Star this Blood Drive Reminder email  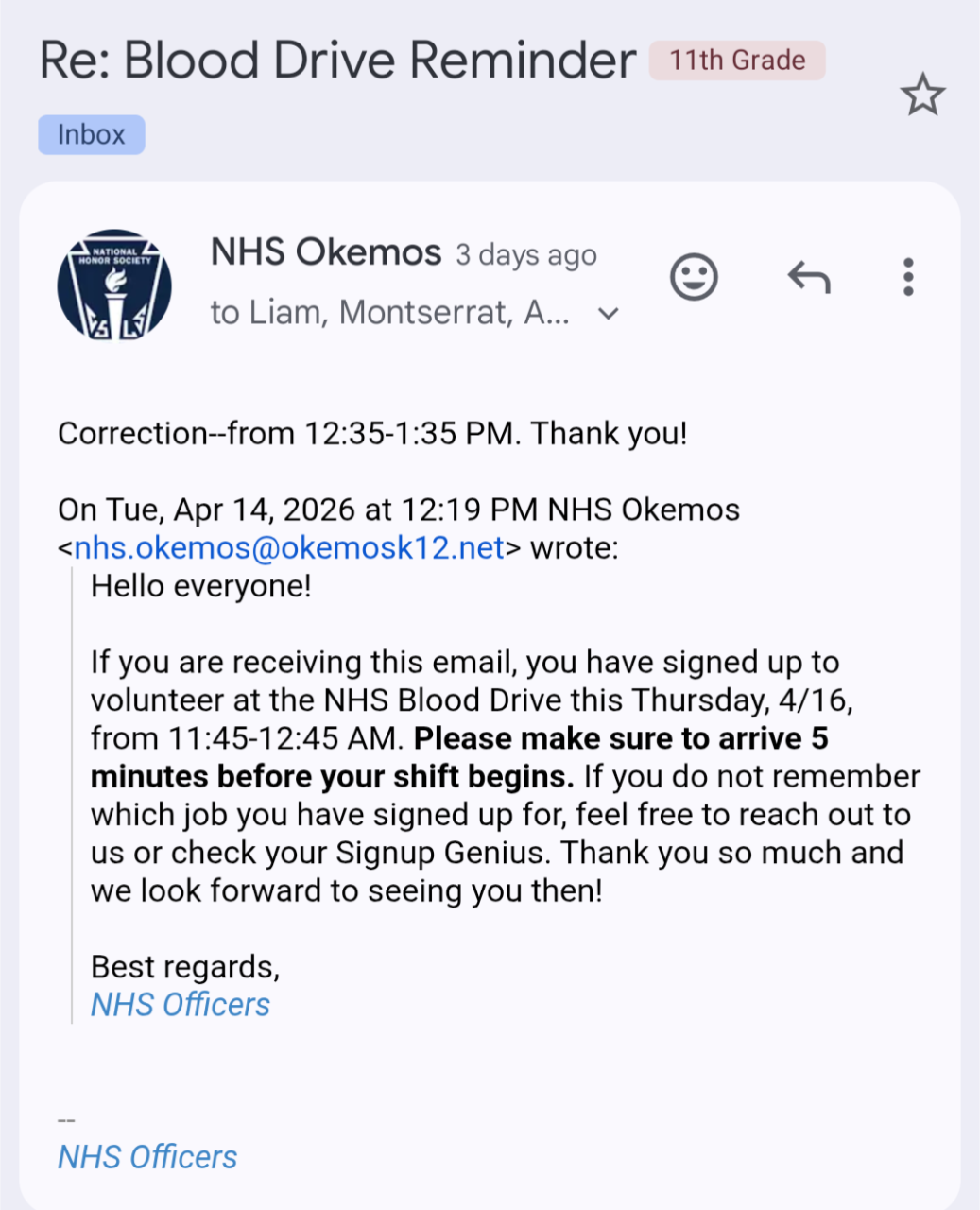coord(921,95)
